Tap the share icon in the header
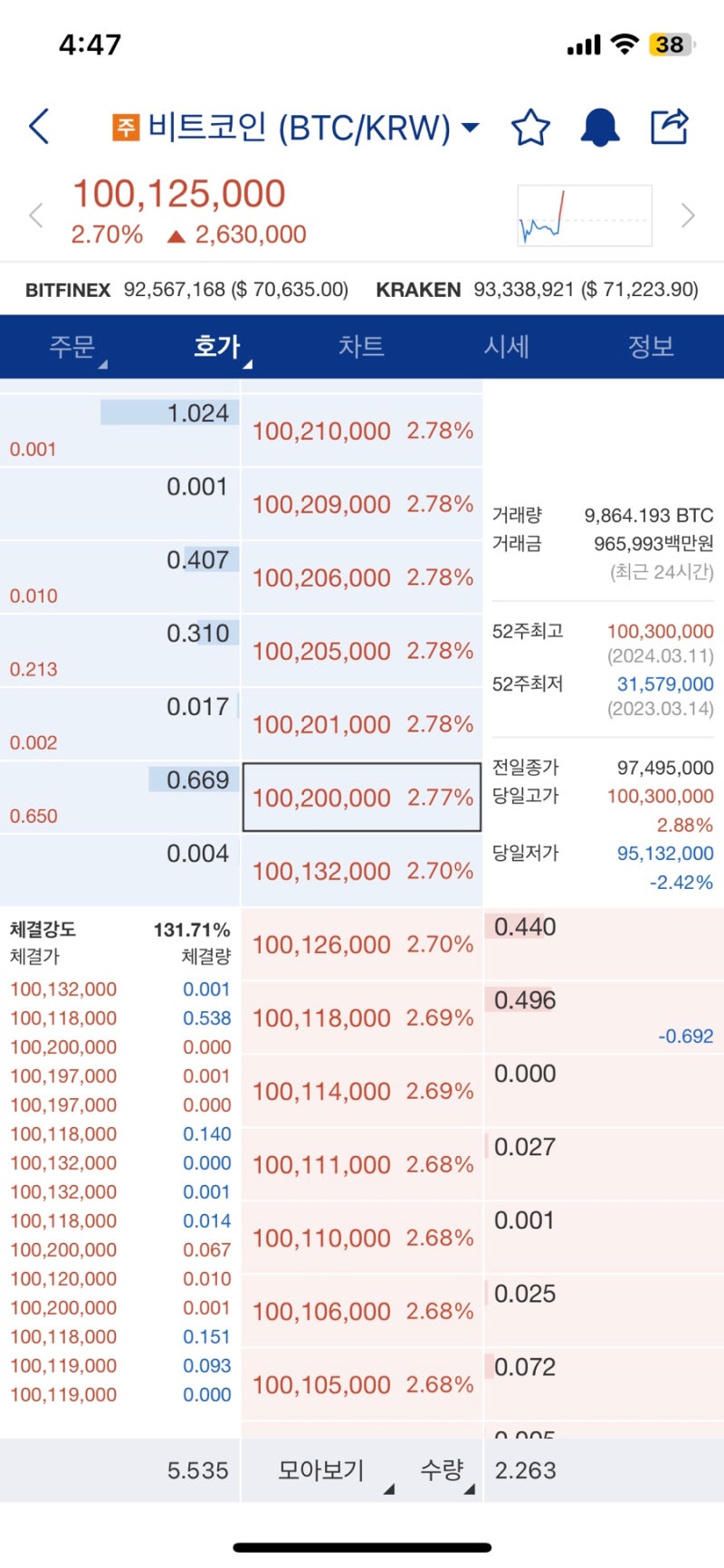This screenshot has height=1568, width=724. tap(668, 127)
